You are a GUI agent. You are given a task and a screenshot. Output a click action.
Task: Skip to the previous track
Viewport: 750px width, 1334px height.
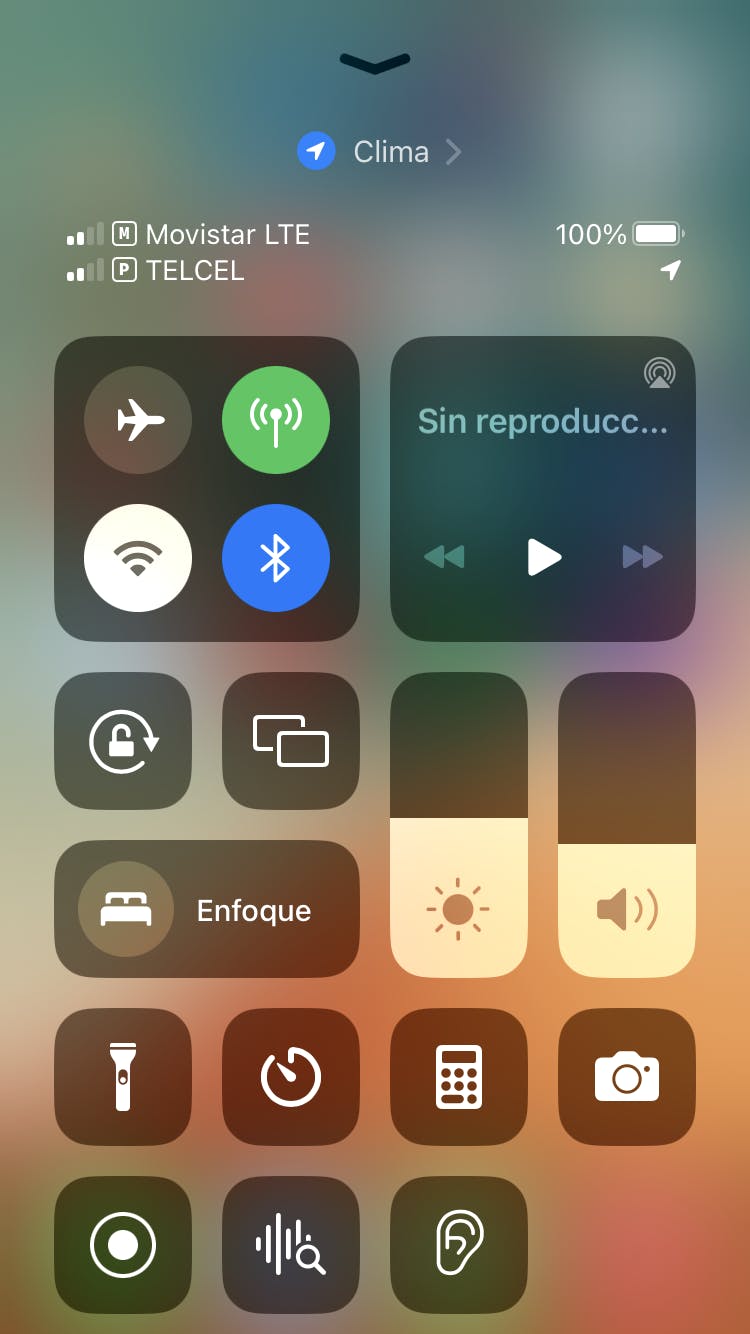[x=444, y=557]
